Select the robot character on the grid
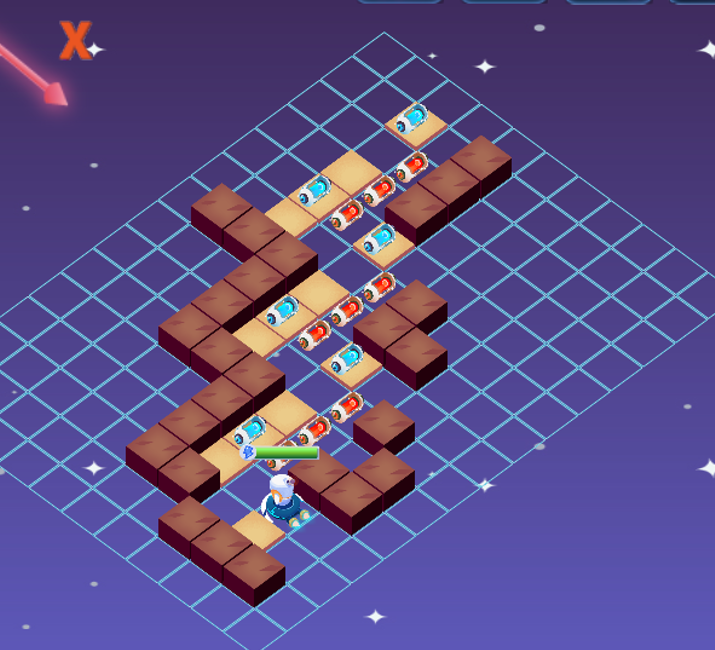Image resolution: width=715 pixels, height=650 pixels. (282, 498)
